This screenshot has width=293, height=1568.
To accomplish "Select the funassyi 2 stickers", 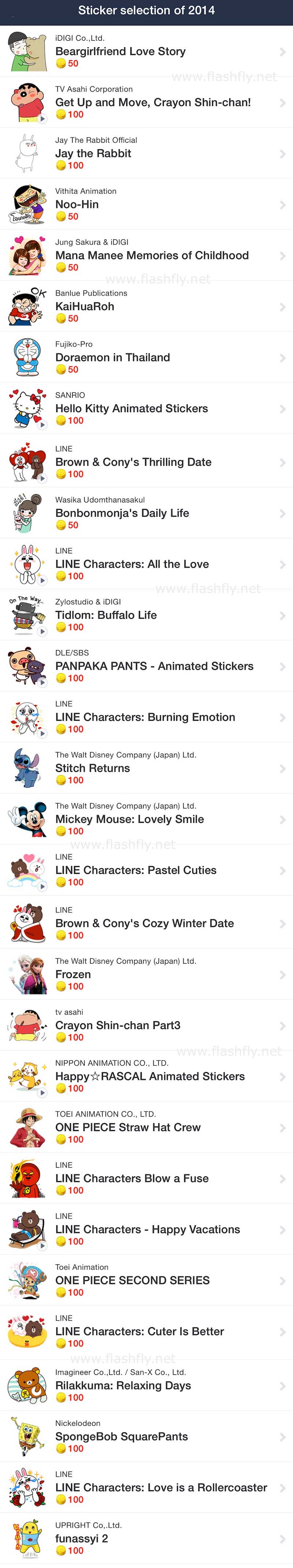I will 81,1538.
